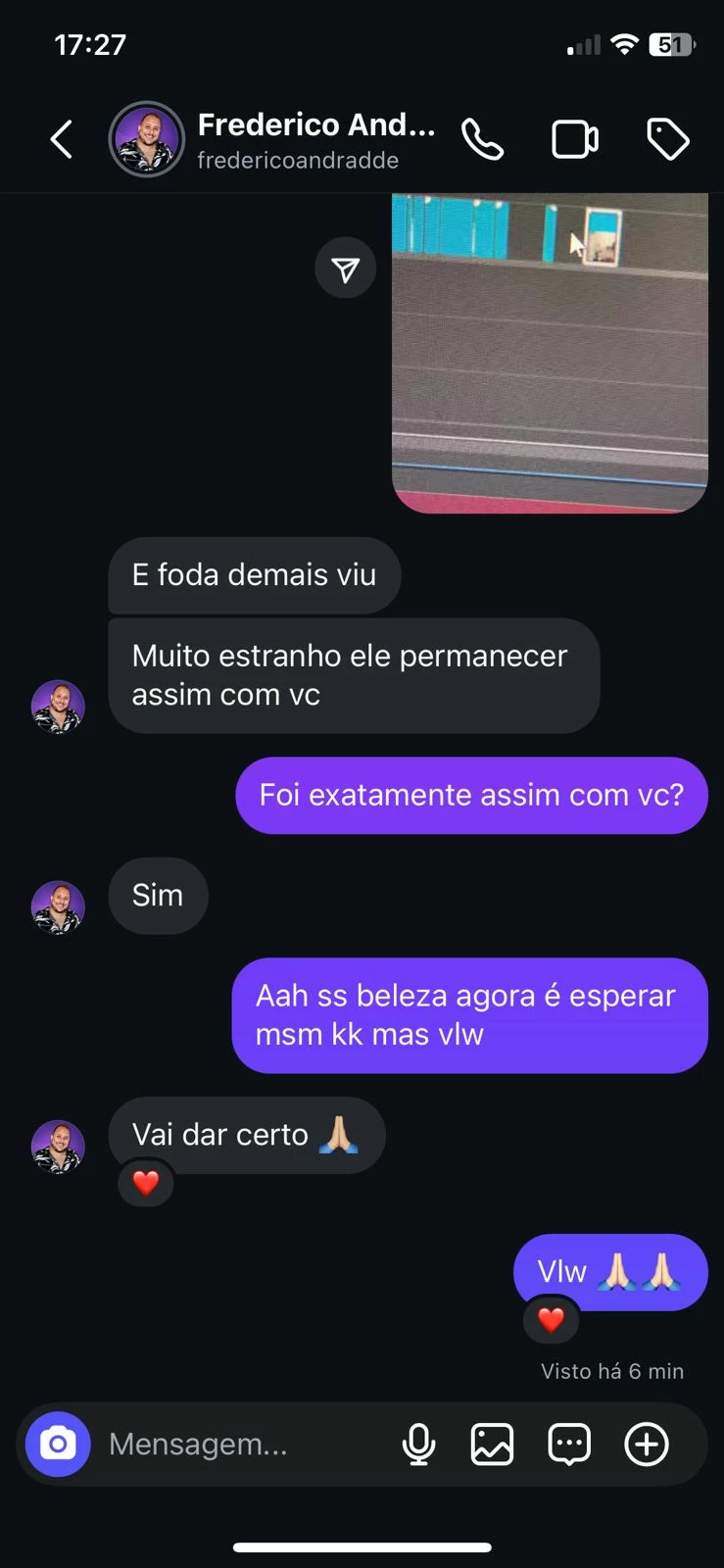Attach a photo from the gallery
This screenshot has height=1568, width=724.
click(492, 1444)
